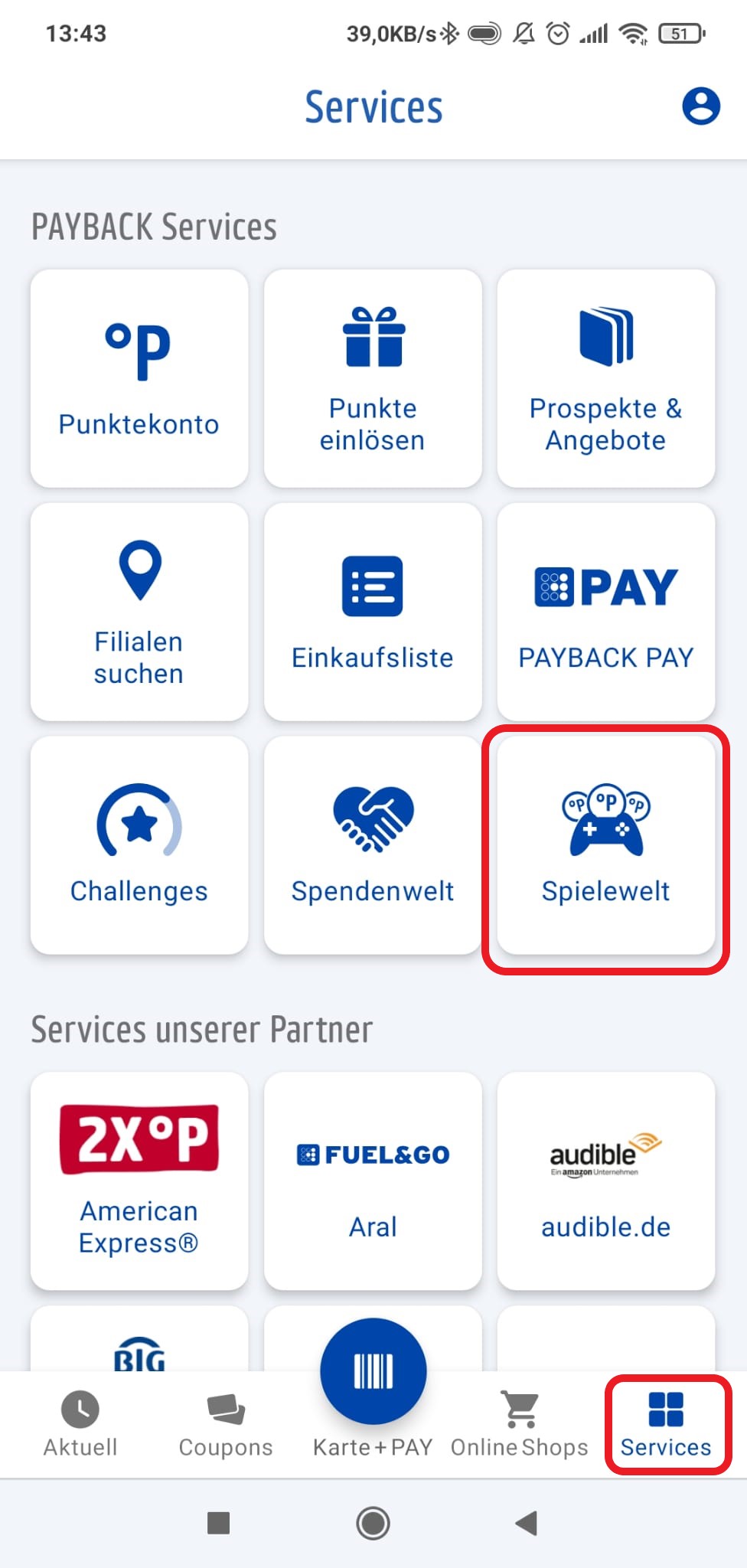The width and height of the screenshot is (747, 1568).
Task: Open audible.de partner service
Action: pyautogui.click(x=605, y=1181)
